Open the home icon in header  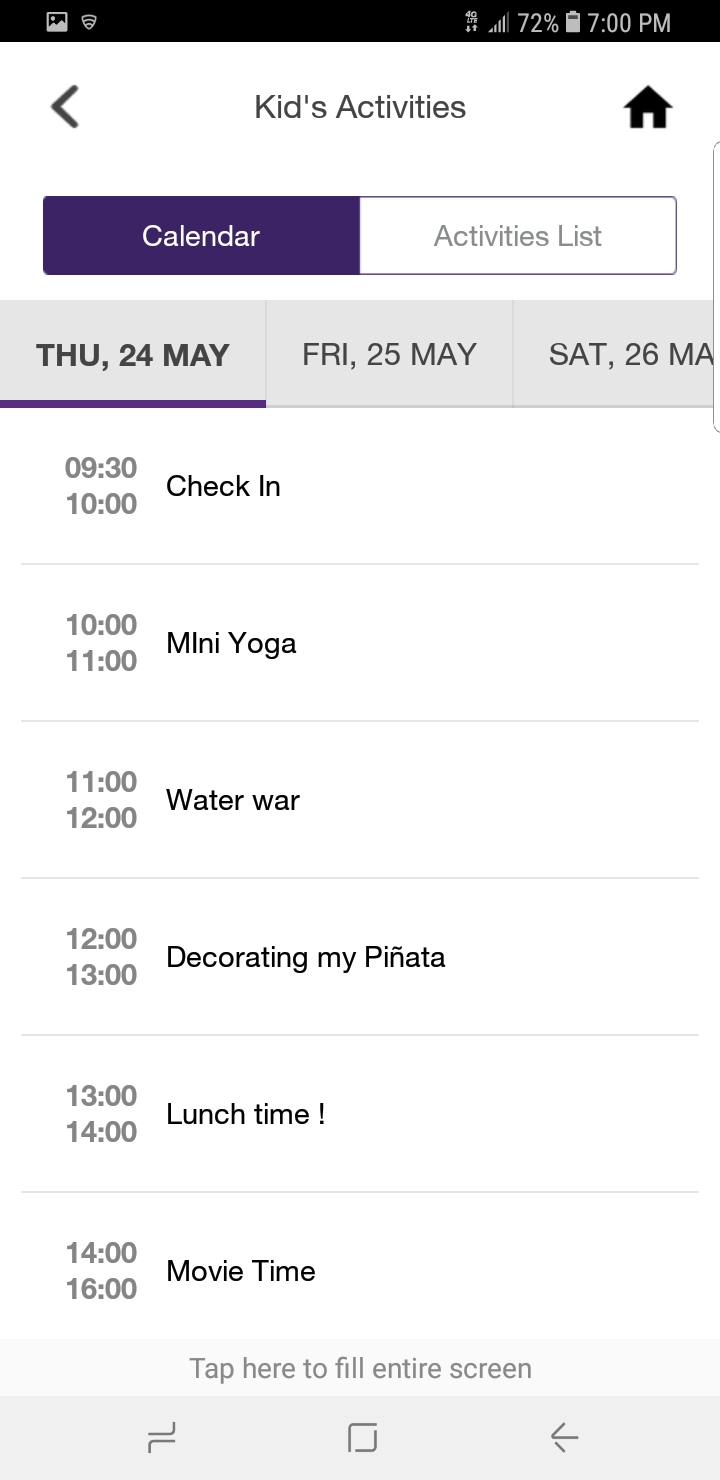click(648, 108)
